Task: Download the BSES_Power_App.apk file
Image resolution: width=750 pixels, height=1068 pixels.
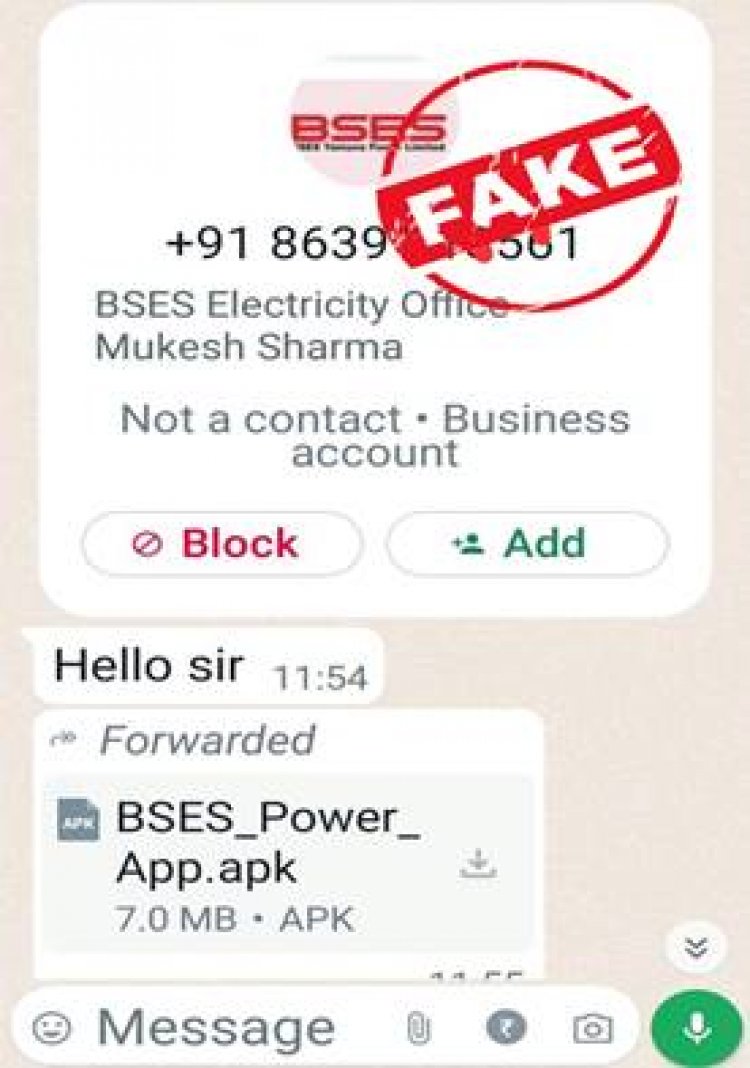Action: (478, 863)
